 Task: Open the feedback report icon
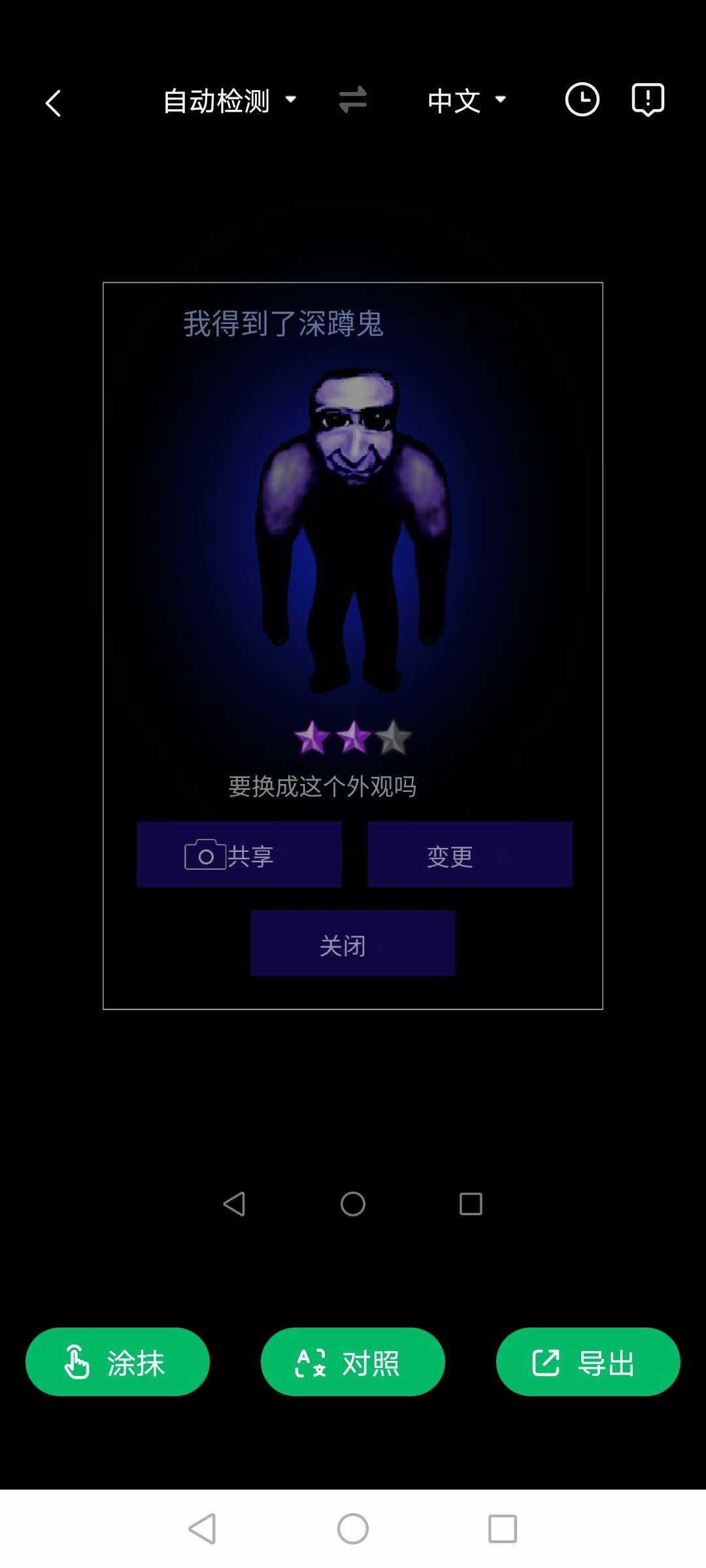pyautogui.click(x=648, y=100)
